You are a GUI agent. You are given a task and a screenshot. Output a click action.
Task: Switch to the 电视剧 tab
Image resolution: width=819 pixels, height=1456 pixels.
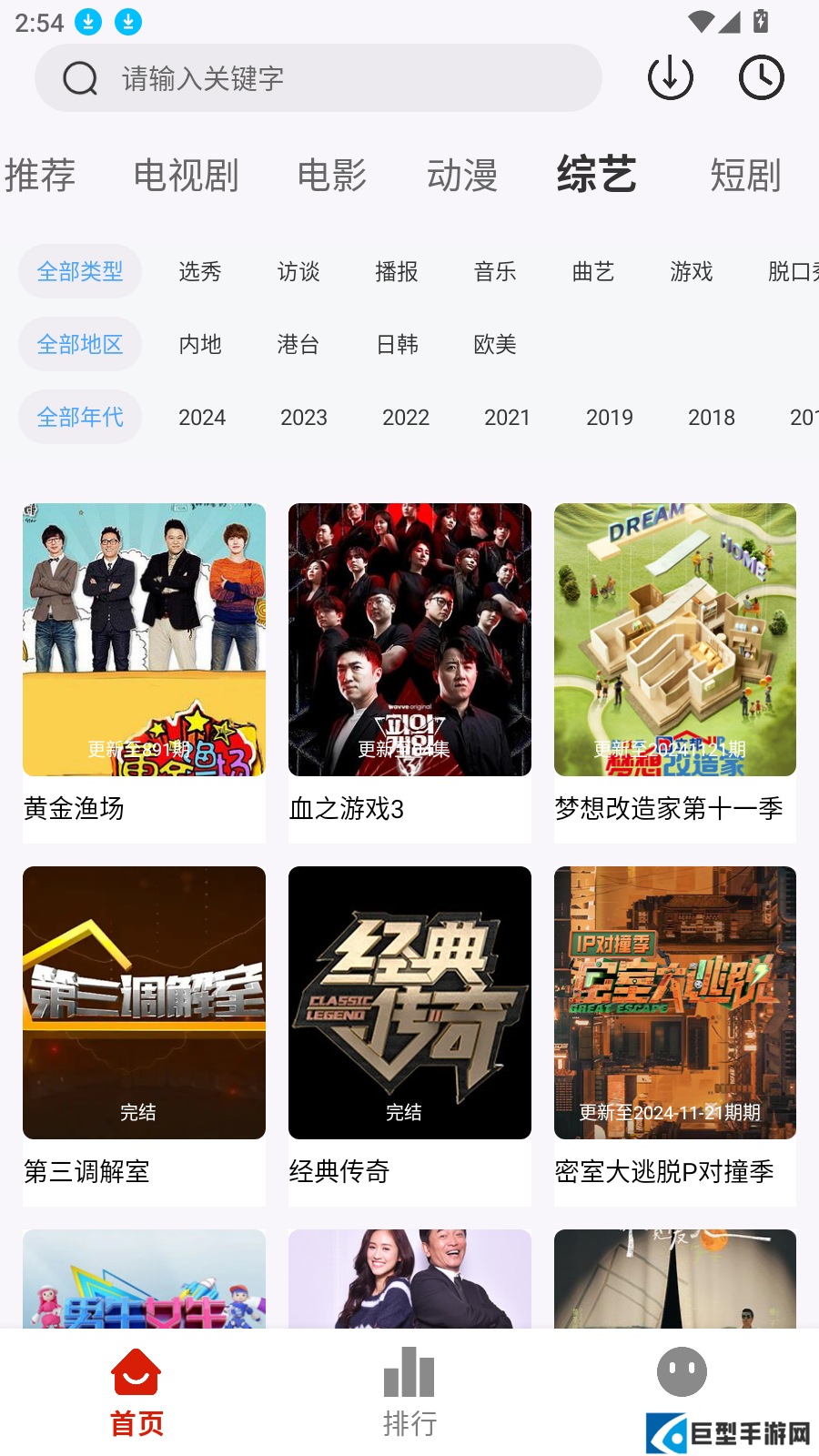click(x=186, y=176)
